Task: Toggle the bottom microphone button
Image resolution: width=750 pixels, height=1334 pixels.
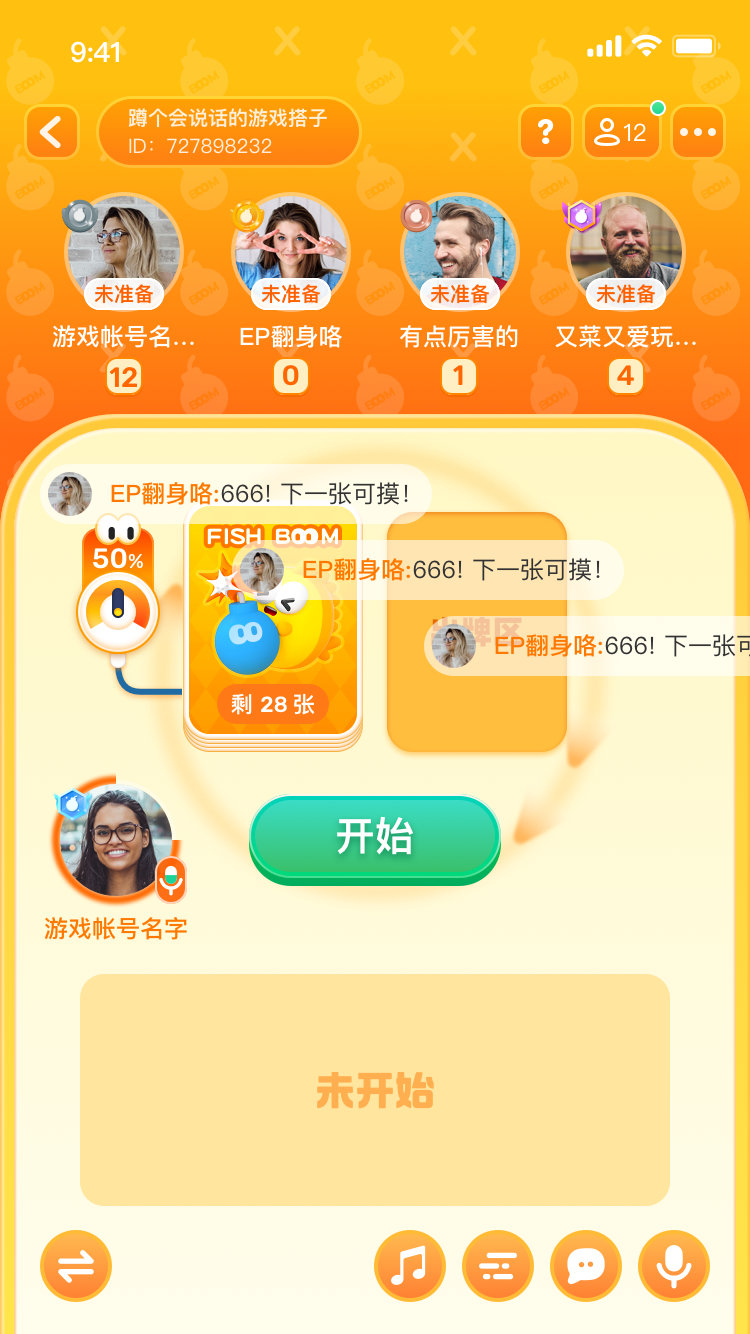Action: pyautogui.click(x=674, y=1266)
